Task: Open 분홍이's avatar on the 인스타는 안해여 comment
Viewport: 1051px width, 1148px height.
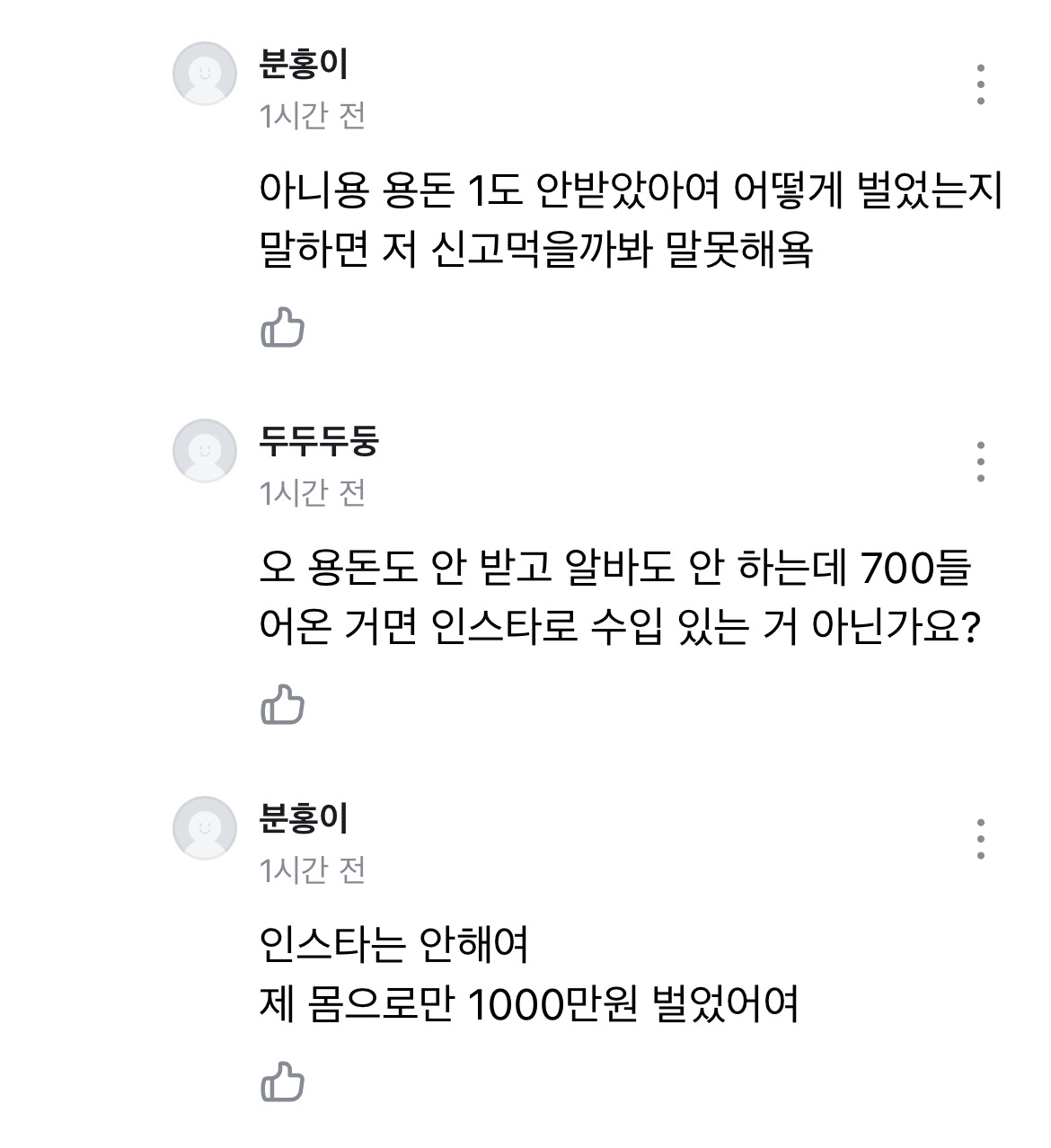Action: tap(205, 828)
